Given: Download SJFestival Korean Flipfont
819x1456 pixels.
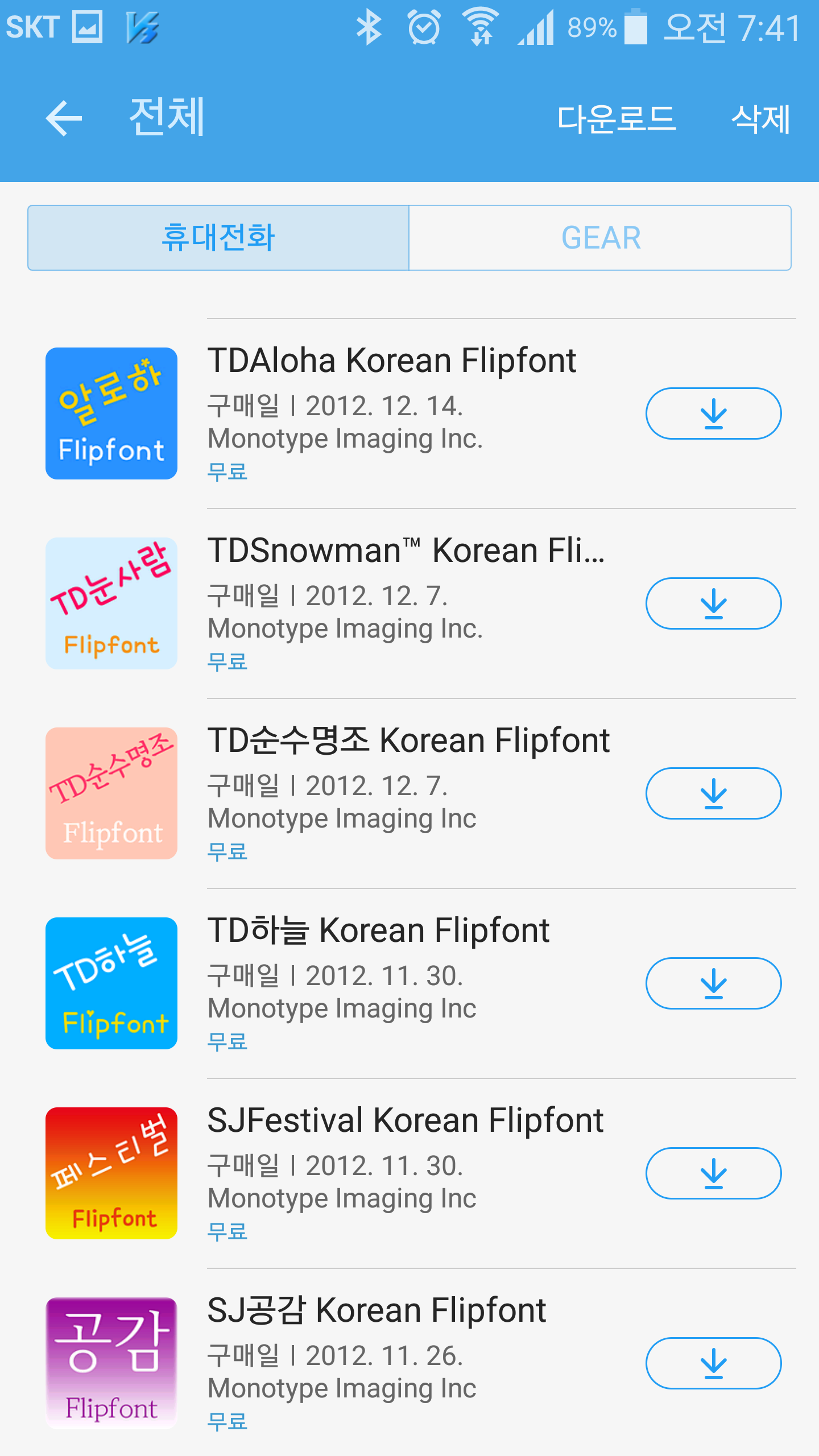Looking at the screenshot, I should pos(713,1173).
